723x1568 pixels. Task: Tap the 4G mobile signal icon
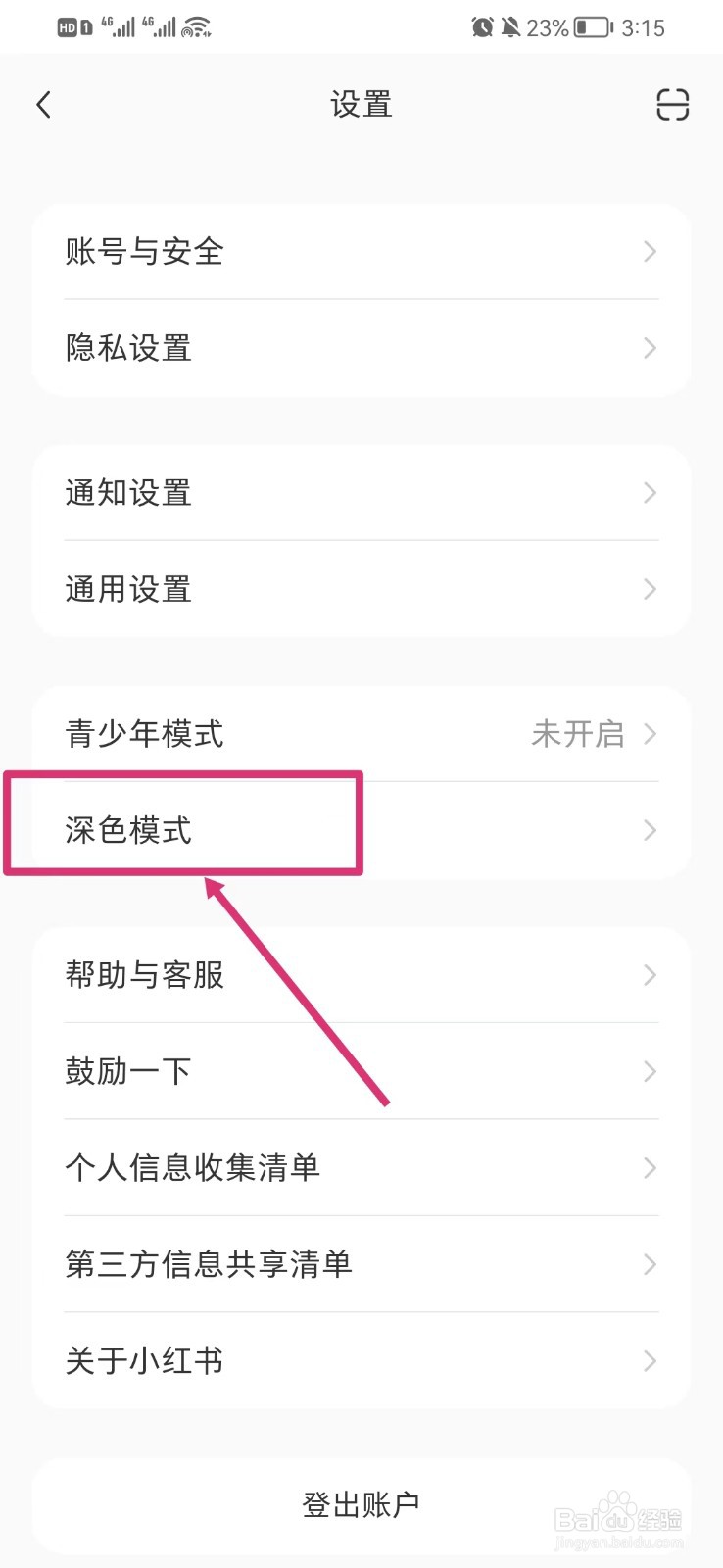[116, 25]
